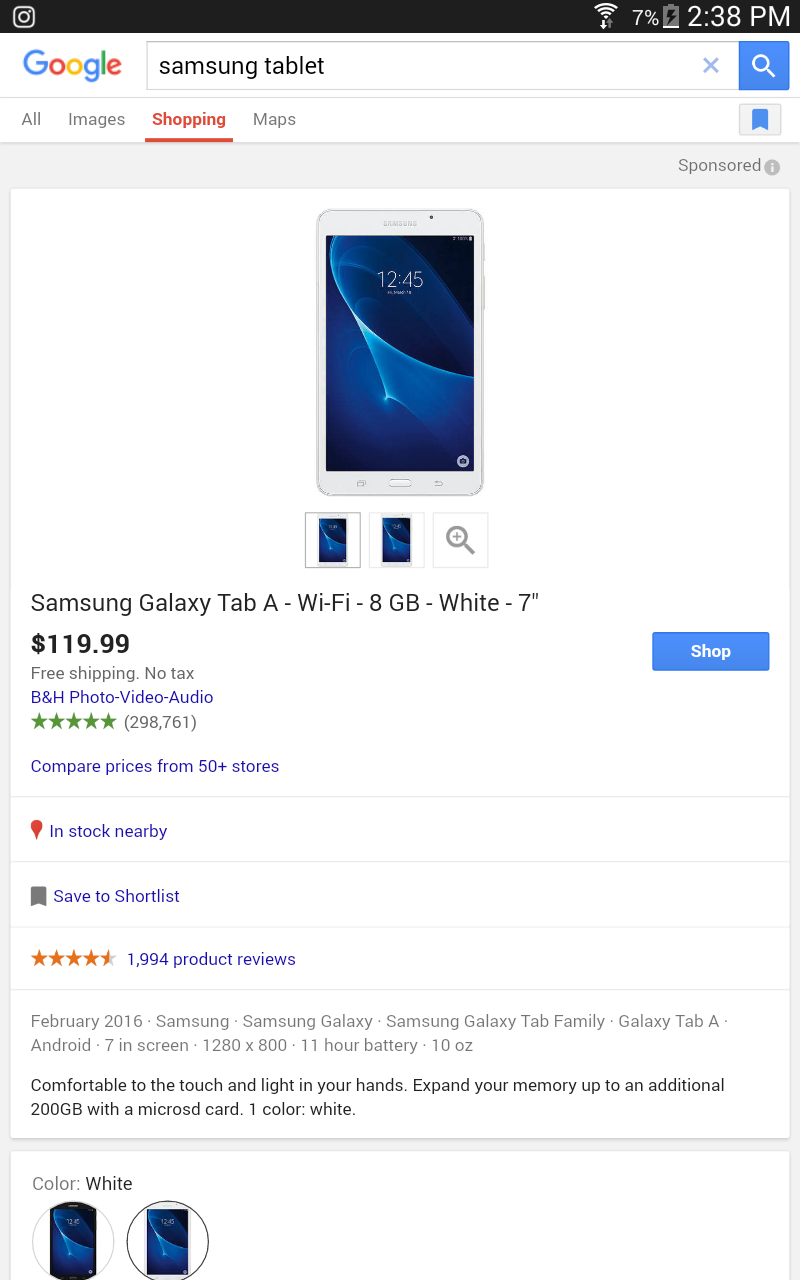This screenshot has width=800, height=1280.
Task: Zoom in on the product image
Action: click(x=460, y=540)
